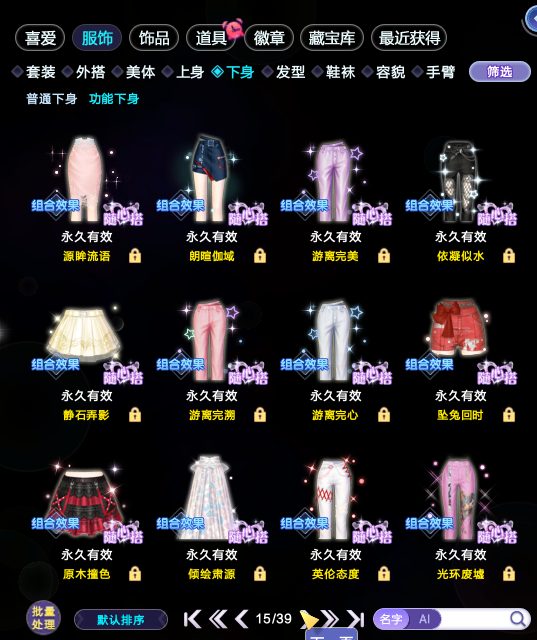This screenshot has height=640, width=537.
Task: Open the 饰品 tab
Action: point(154,38)
